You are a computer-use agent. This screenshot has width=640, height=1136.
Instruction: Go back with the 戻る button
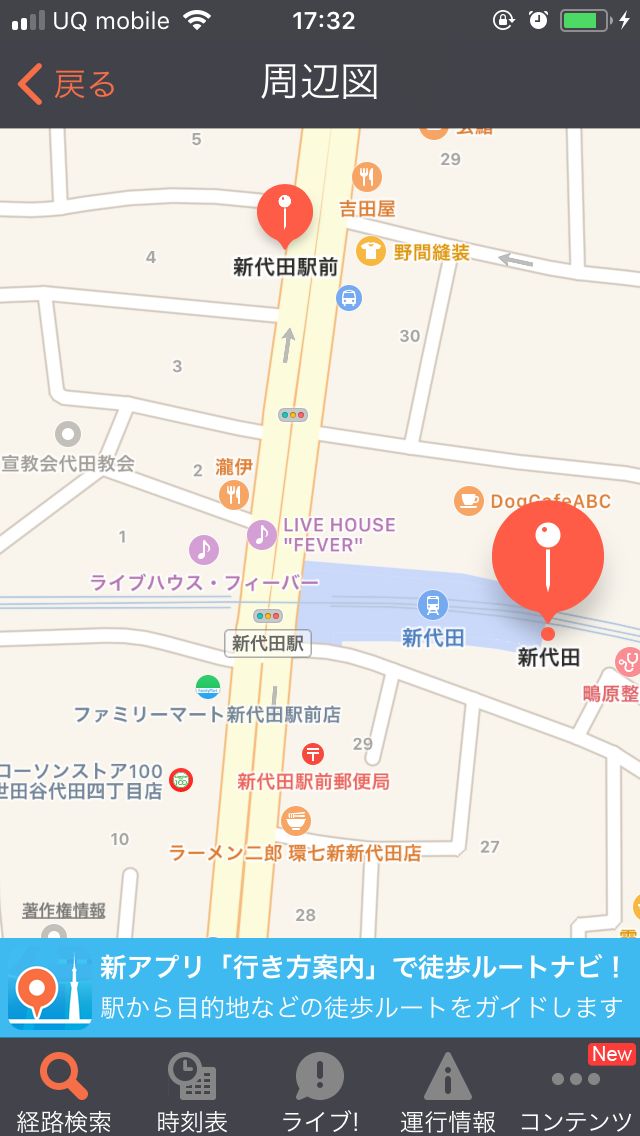(x=66, y=84)
